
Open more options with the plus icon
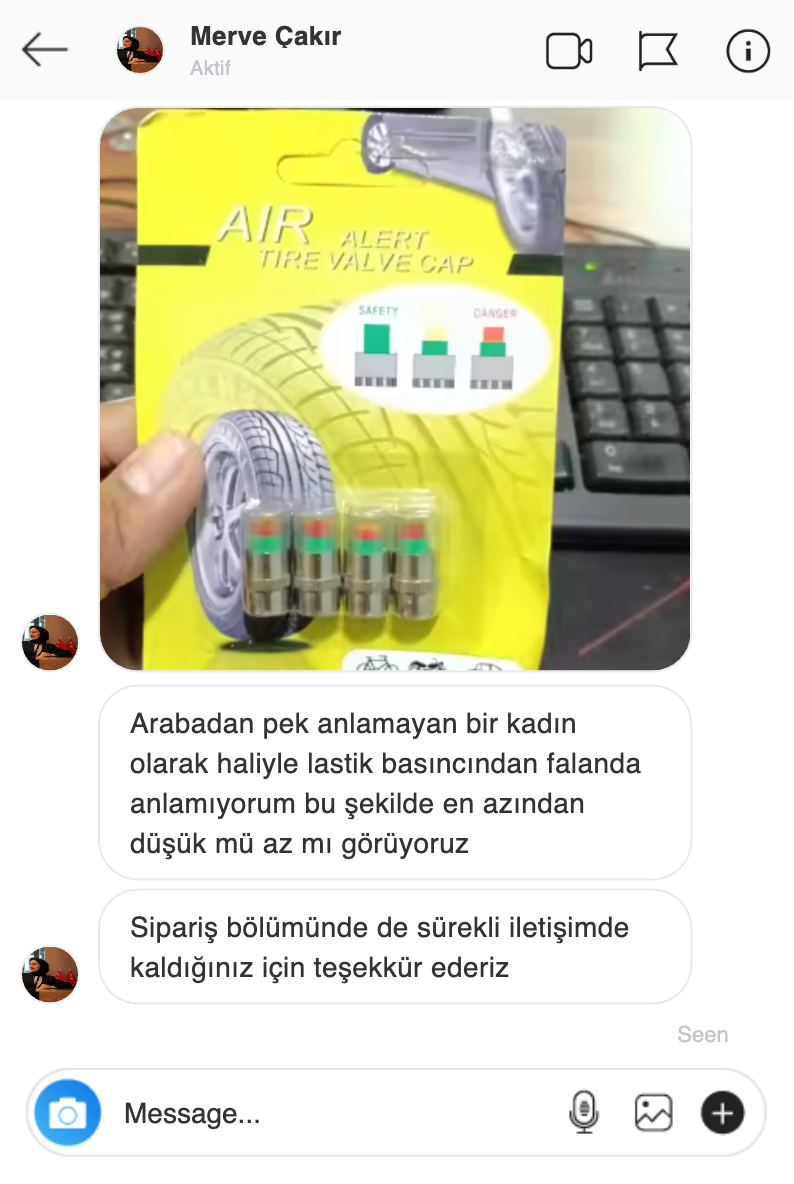(722, 1112)
